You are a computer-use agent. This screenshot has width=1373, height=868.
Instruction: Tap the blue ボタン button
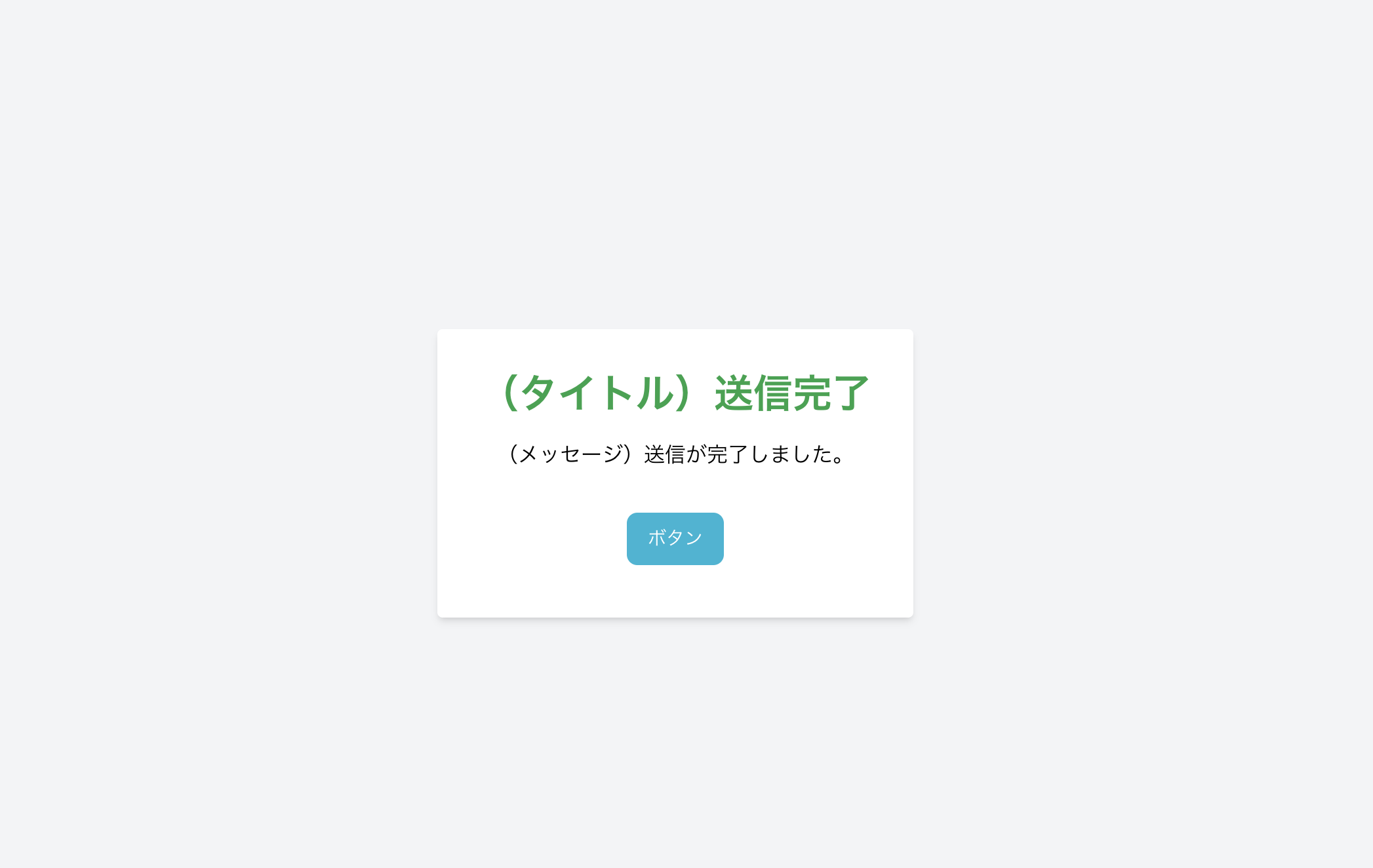(x=675, y=538)
